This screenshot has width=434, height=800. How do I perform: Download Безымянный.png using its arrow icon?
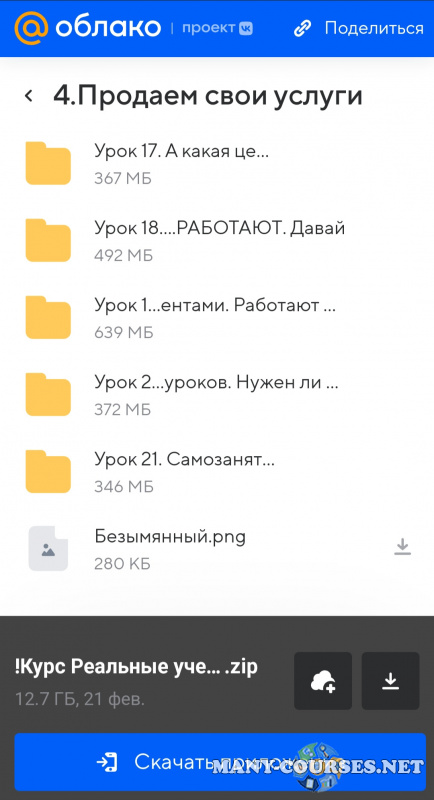point(402,546)
